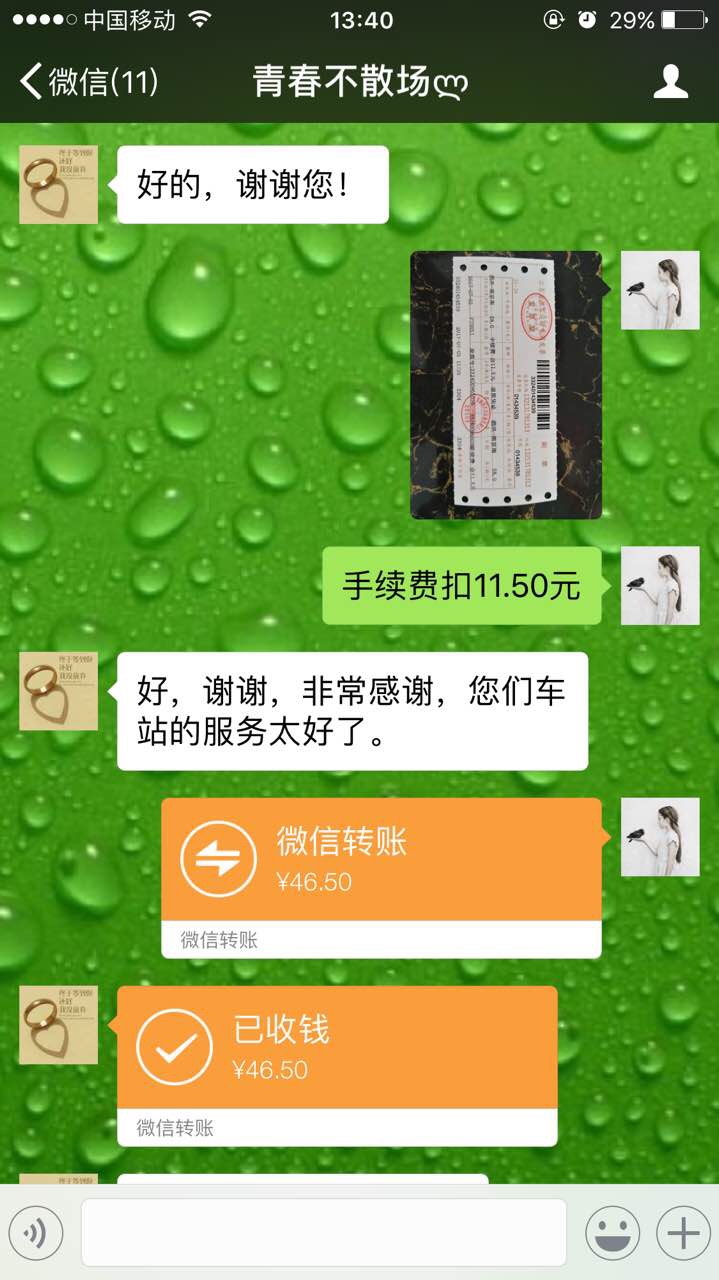
Task: Open the ticket photo message
Action: (506, 385)
